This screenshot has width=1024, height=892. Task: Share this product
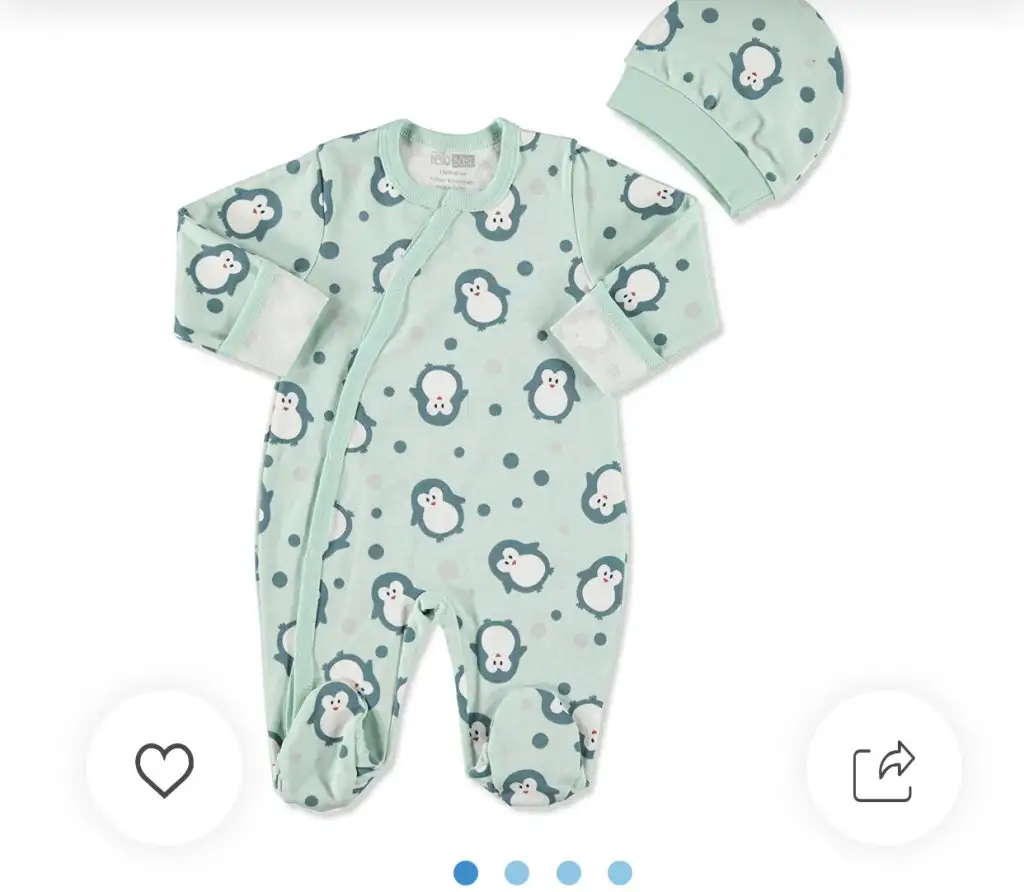click(883, 770)
